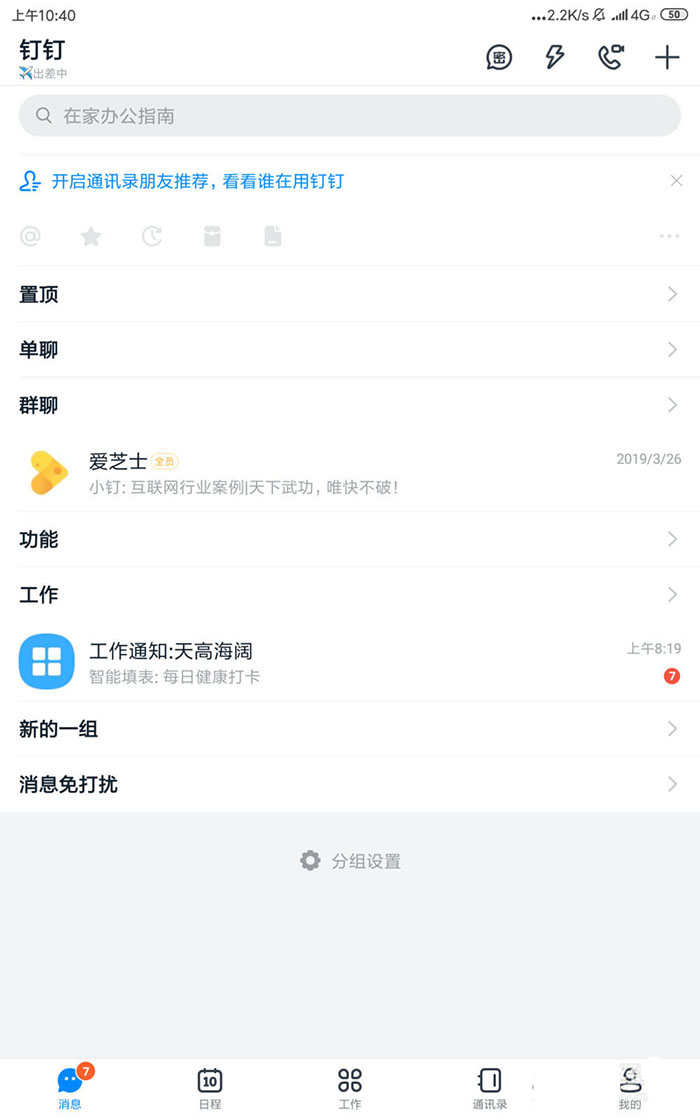This screenshot has height=1120, width=700.
Task: Open the 开启通讯录朋友推荐 link
Action: (x=197, y=181)
